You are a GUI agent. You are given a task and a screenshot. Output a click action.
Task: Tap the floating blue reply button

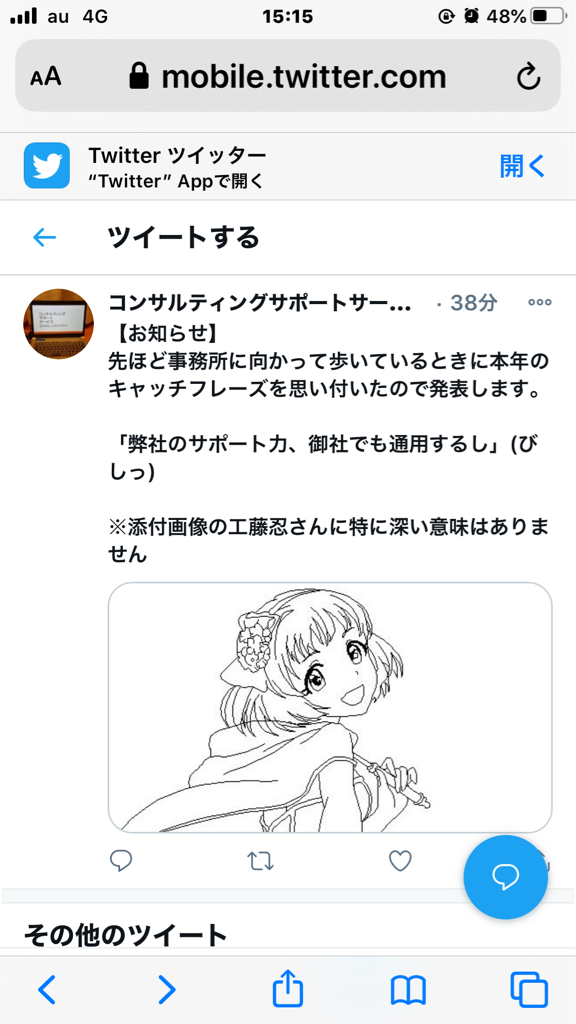(x=505, y=877)
